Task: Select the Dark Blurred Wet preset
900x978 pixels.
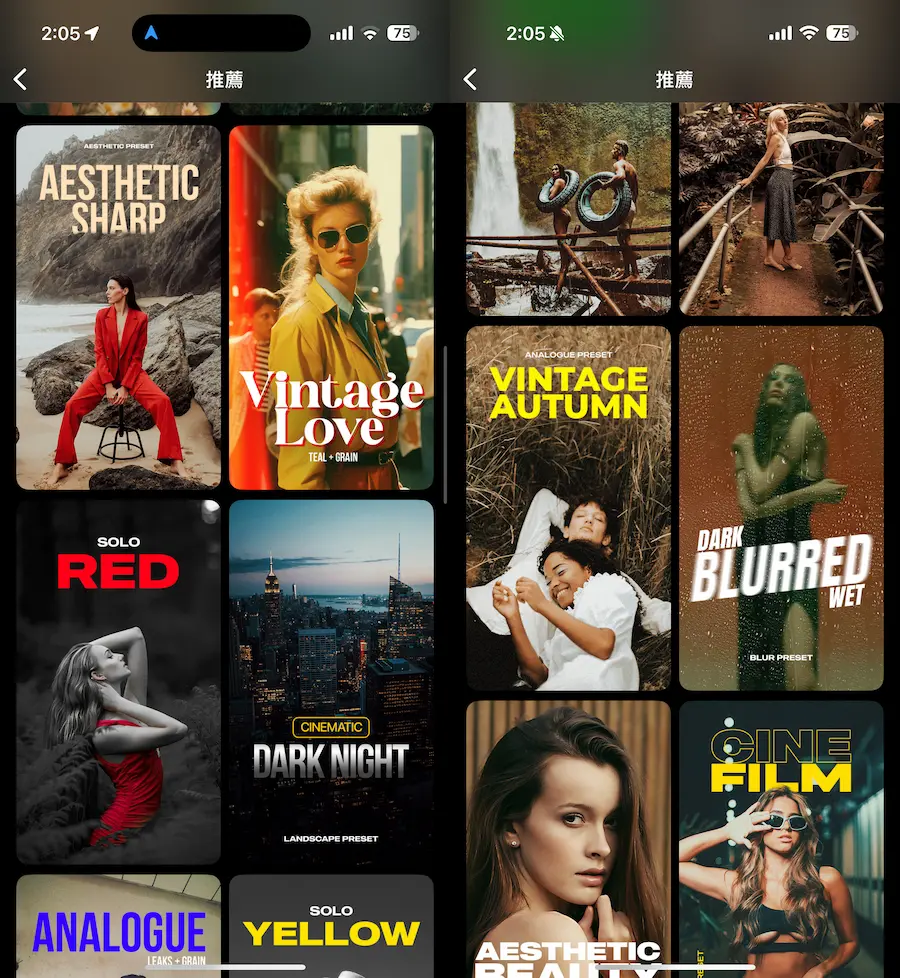Action: click(781, 508)
